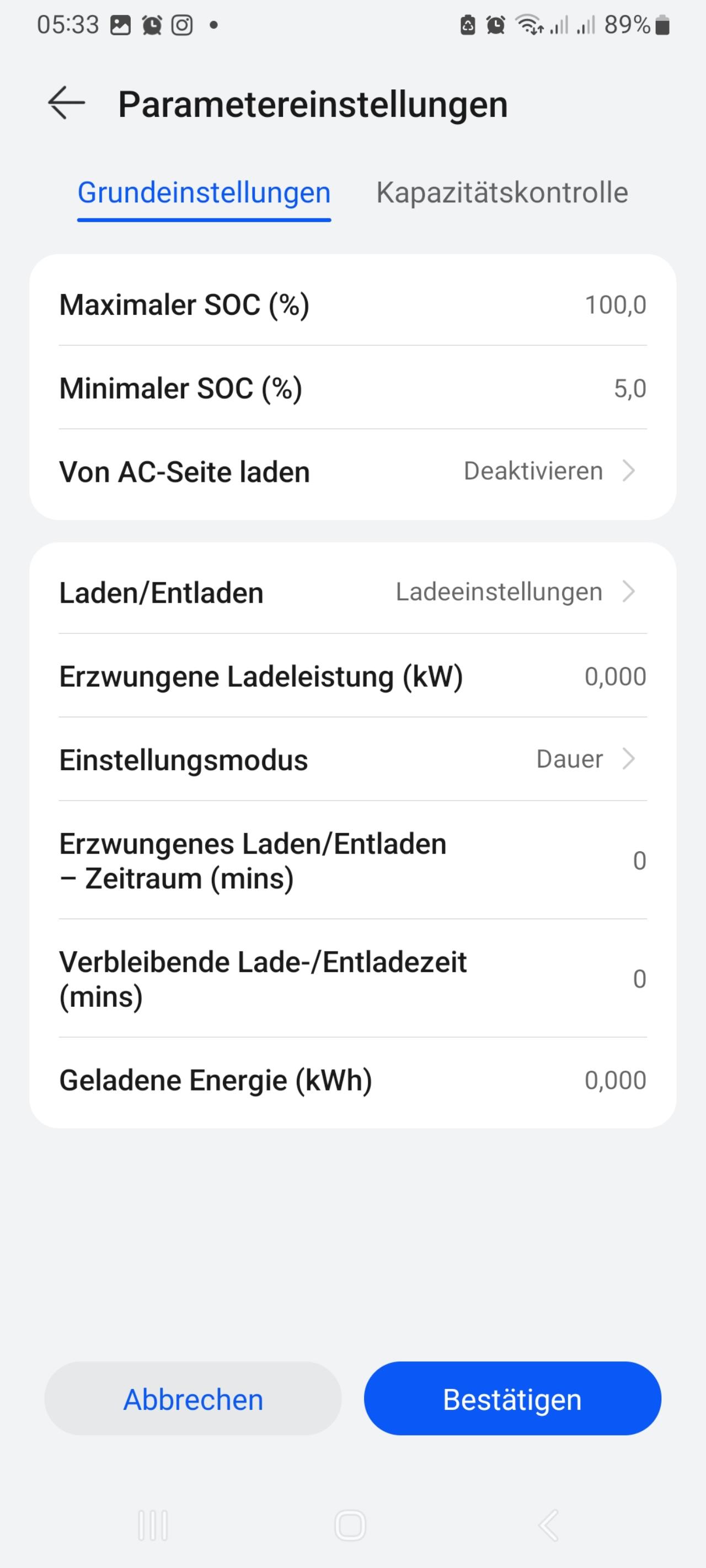The height and width of the screenshot is (1568, 706).
Task: Open the Einstellungsmodus selection
Action: click(352, 759)
